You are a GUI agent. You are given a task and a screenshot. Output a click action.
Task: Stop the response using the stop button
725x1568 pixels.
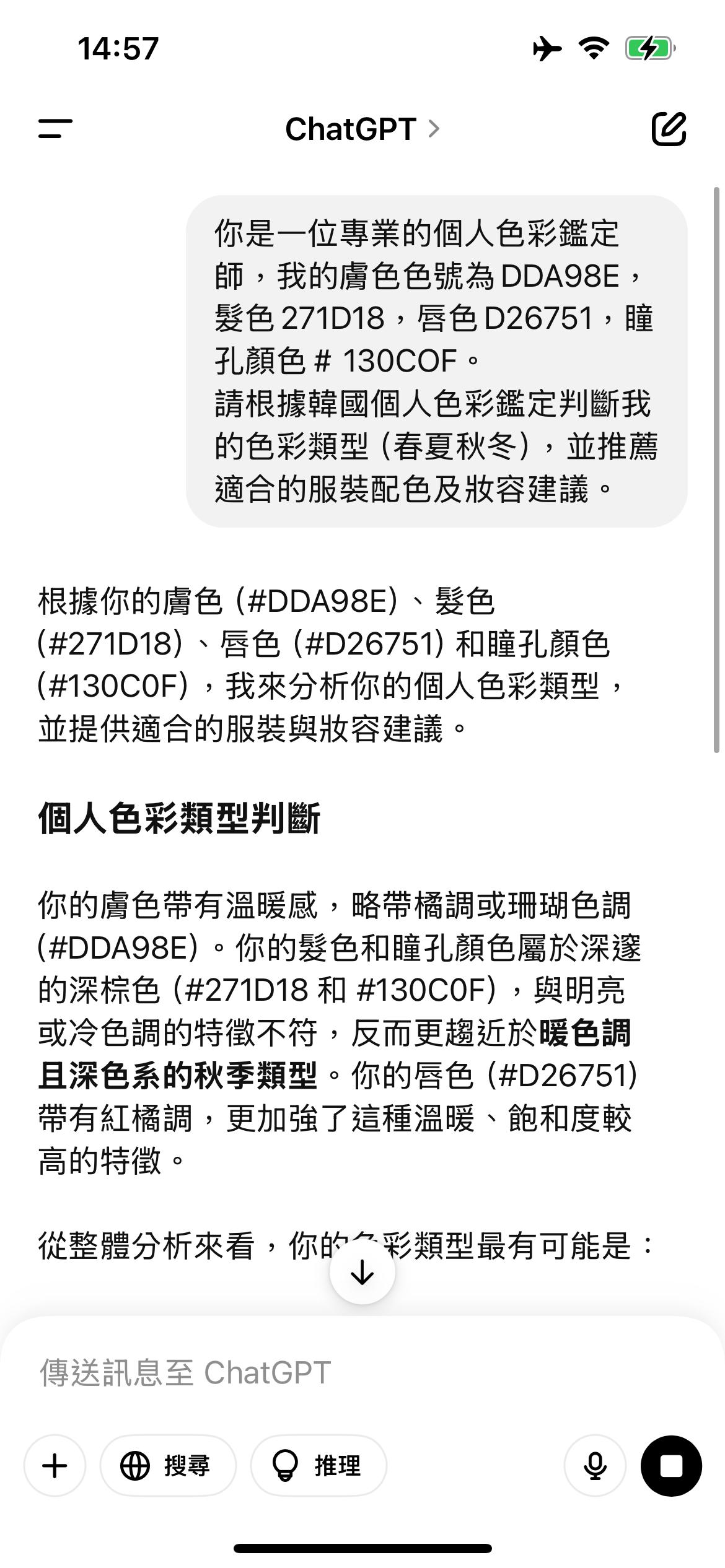(670, 1466)
